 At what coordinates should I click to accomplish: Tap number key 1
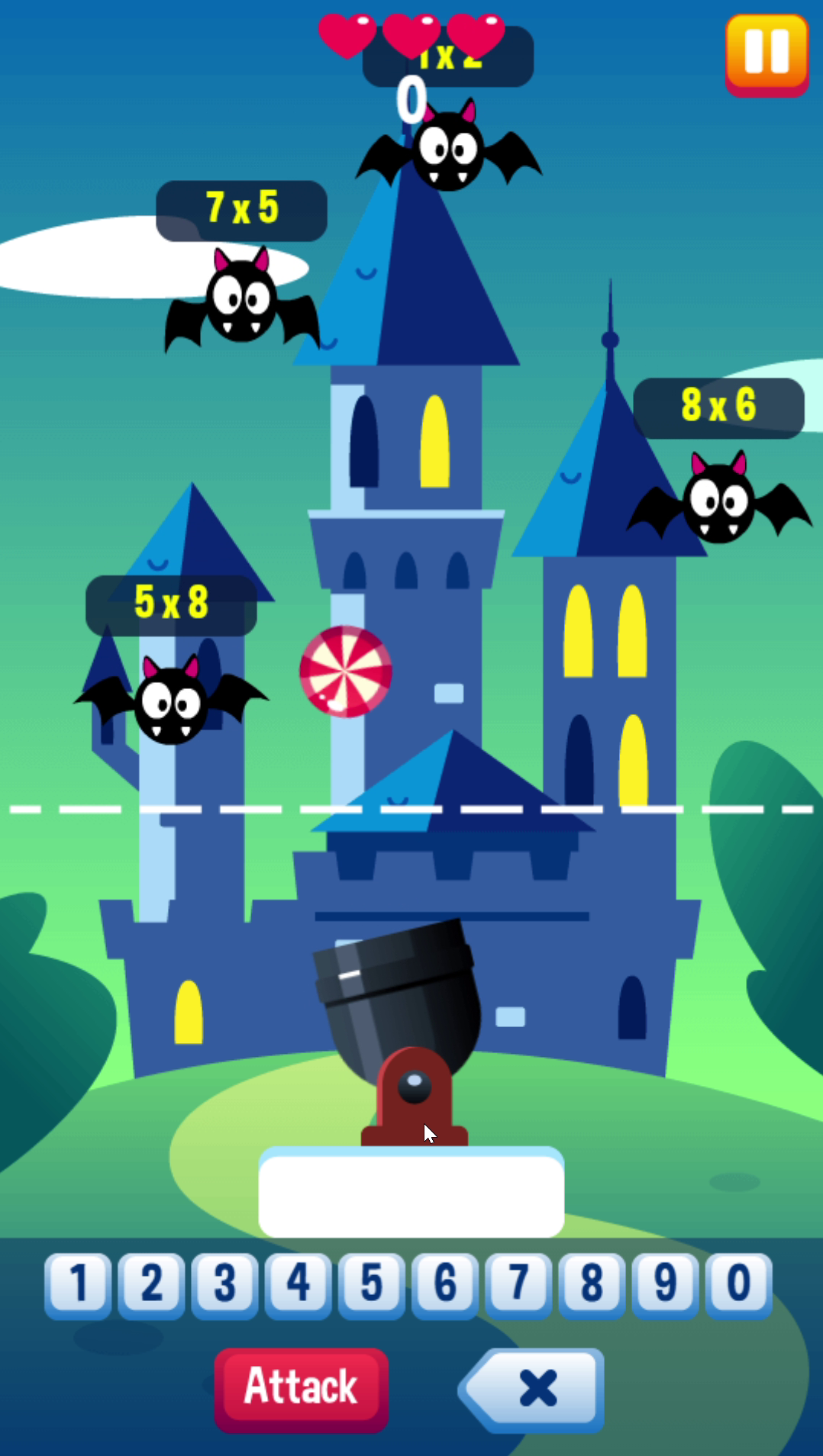click(x=78, y=1284)
